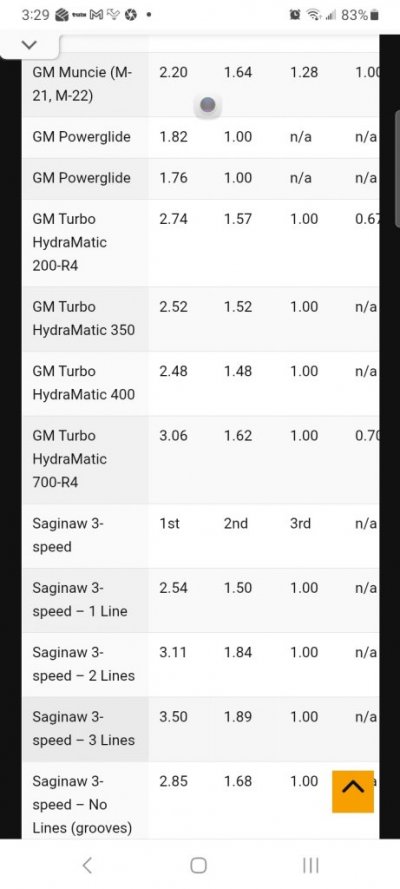Open recent apps from navigation bar

[310, 865]
